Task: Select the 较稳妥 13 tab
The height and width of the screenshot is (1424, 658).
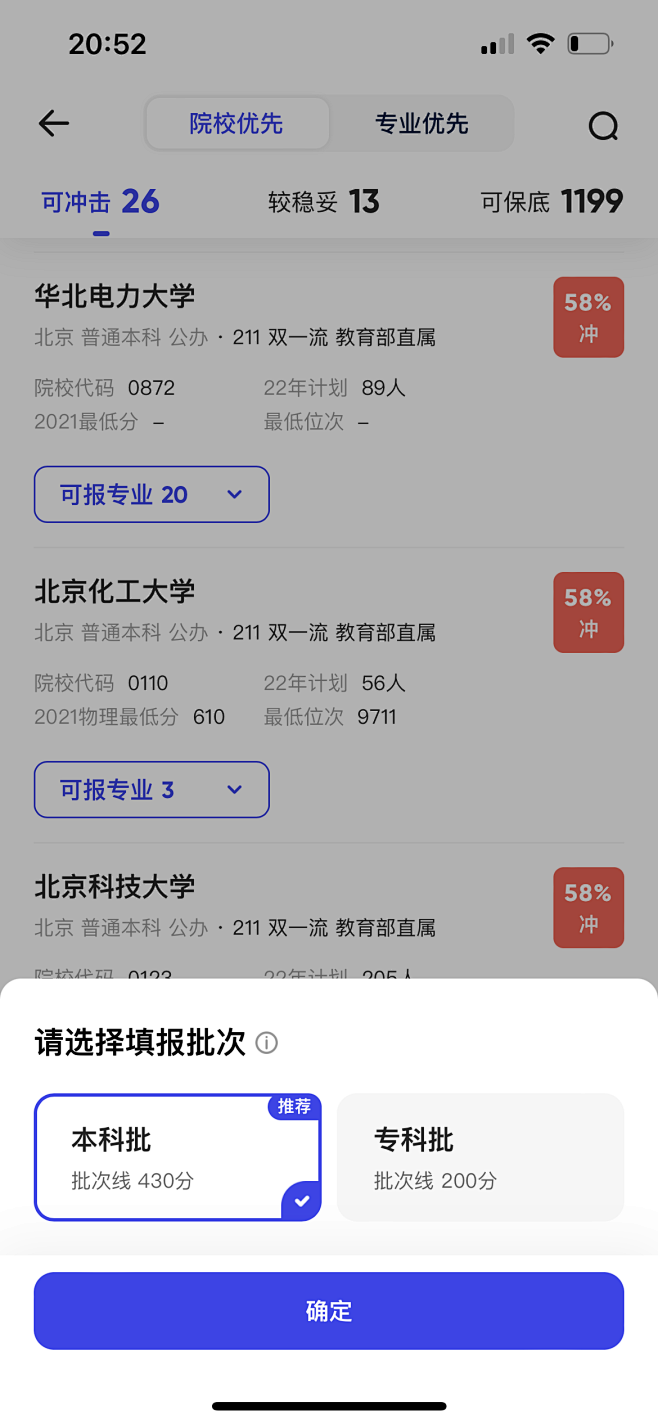Action: pyautogui.click(x=324, y=202)
